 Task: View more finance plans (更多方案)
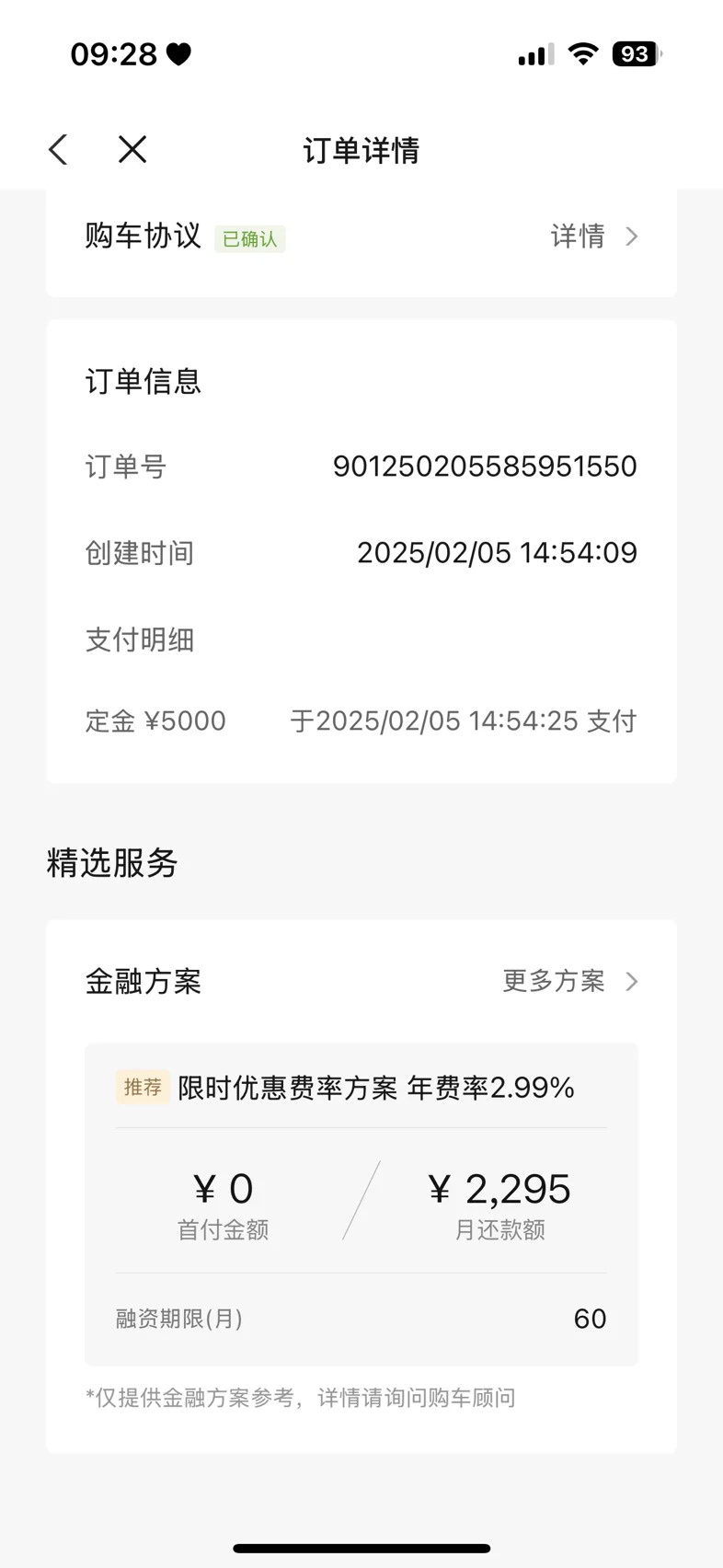570,982
